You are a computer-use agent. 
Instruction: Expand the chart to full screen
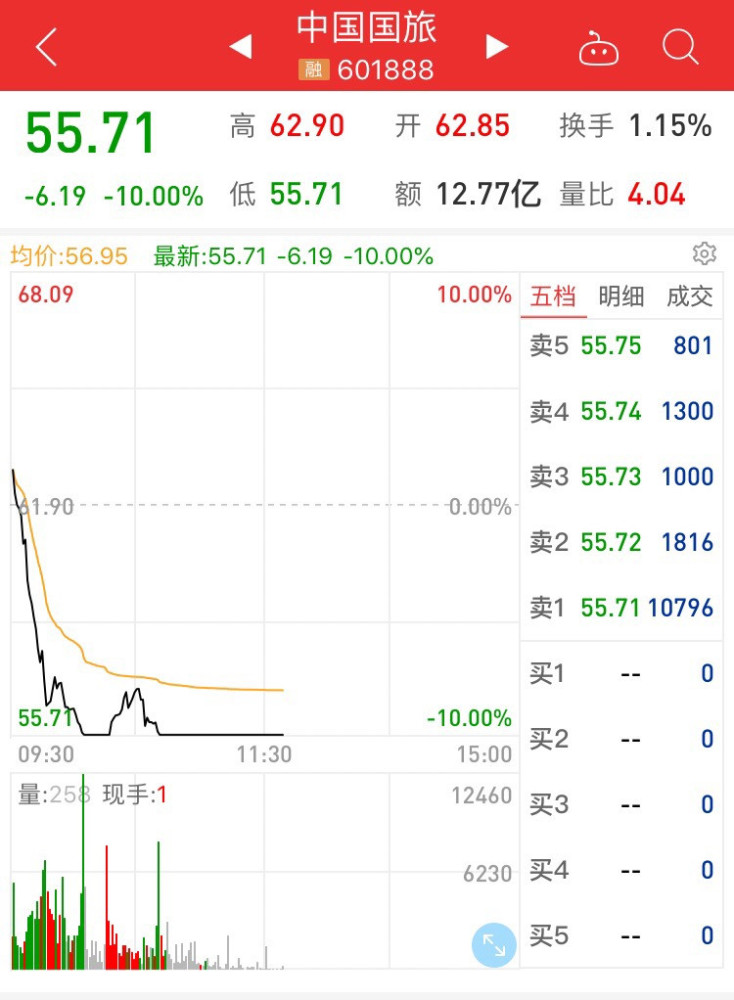[494, 944]
